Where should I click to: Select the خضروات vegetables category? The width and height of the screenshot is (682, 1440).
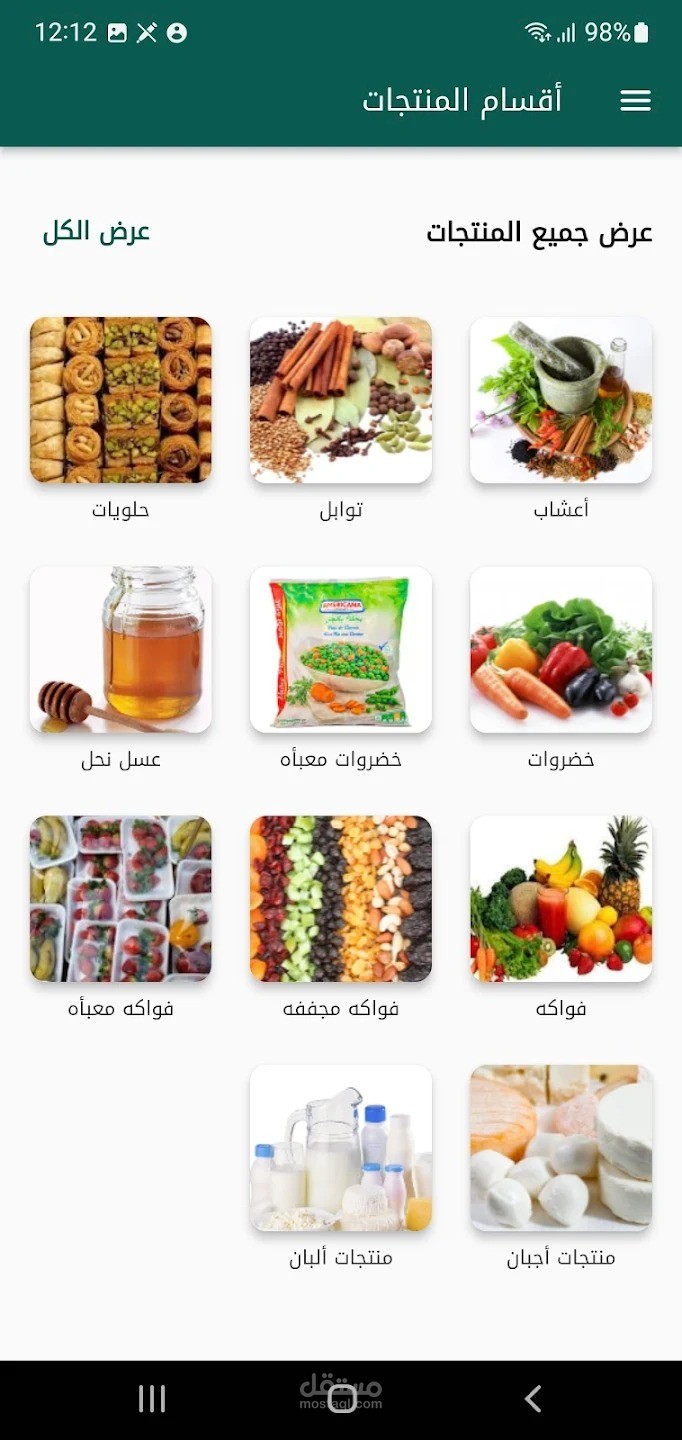(561, 650)
